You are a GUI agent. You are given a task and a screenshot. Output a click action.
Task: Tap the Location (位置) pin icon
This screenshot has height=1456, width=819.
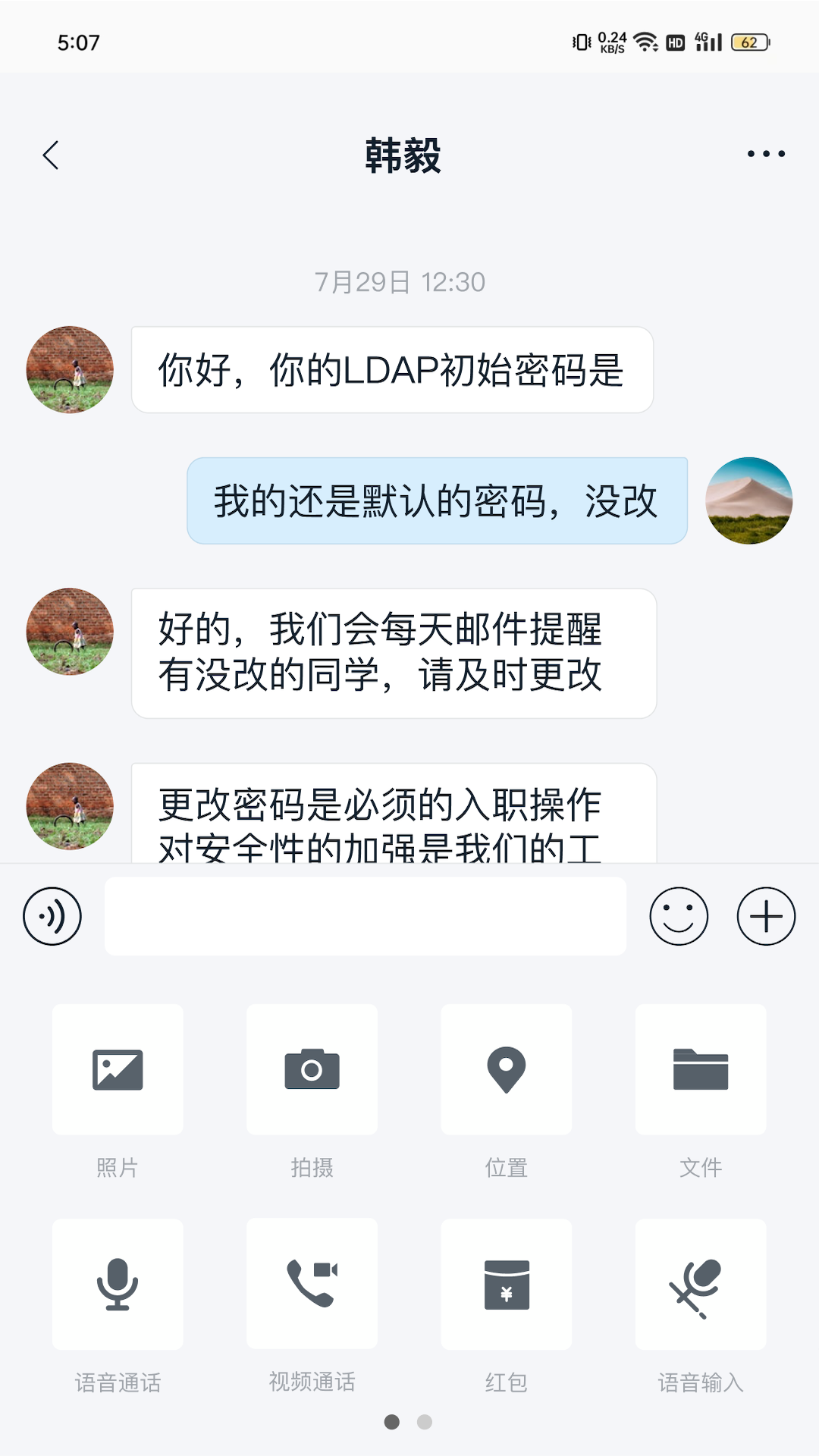coord(506,1069)
